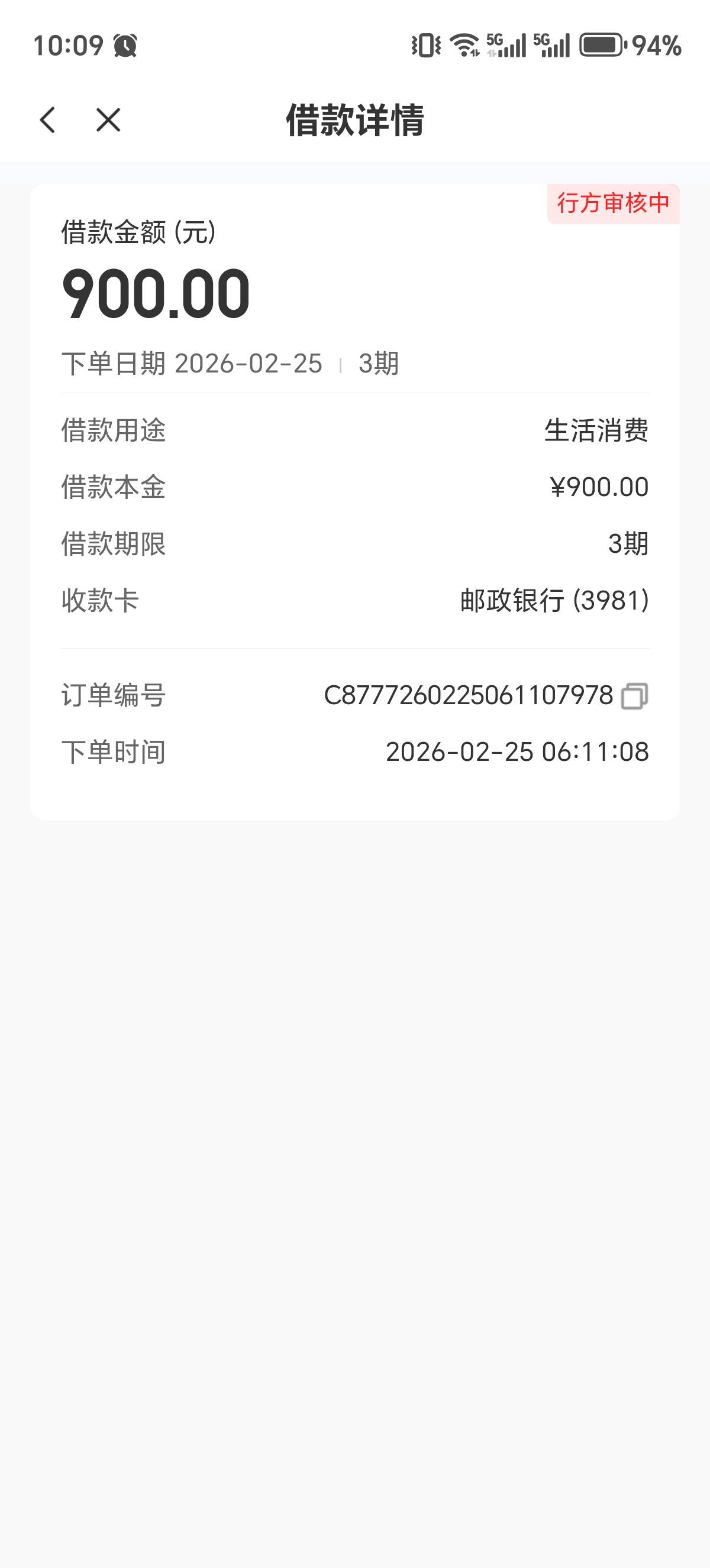This screenshot has height=1568, width=710.
Task: Go back using the arrow icon
Action: coord(47,120)
